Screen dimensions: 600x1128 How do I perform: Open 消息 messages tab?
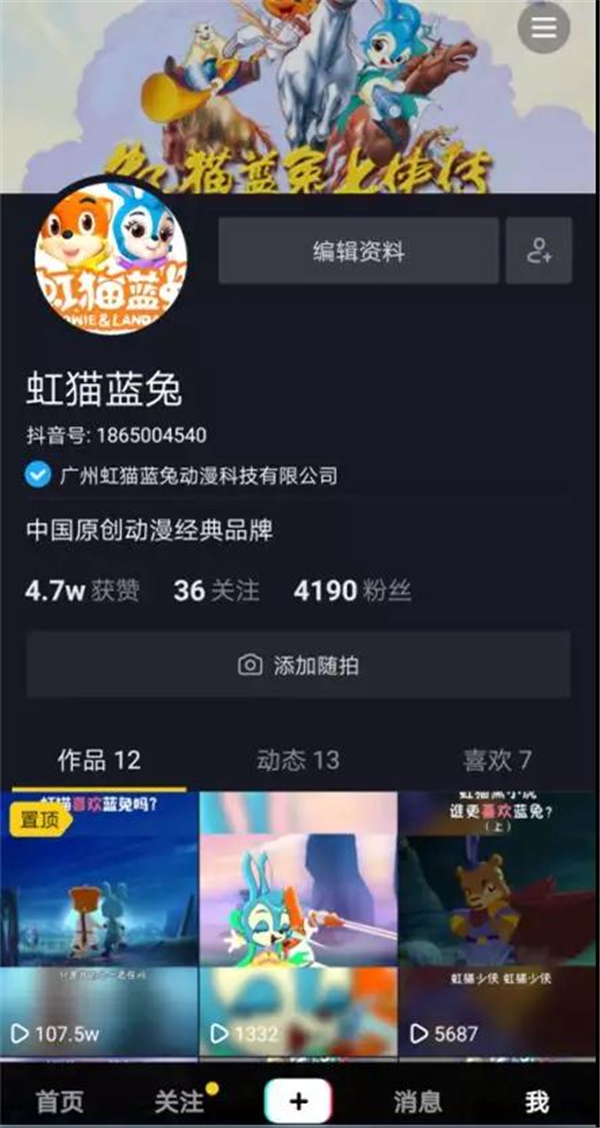(x=417, y=1101)
